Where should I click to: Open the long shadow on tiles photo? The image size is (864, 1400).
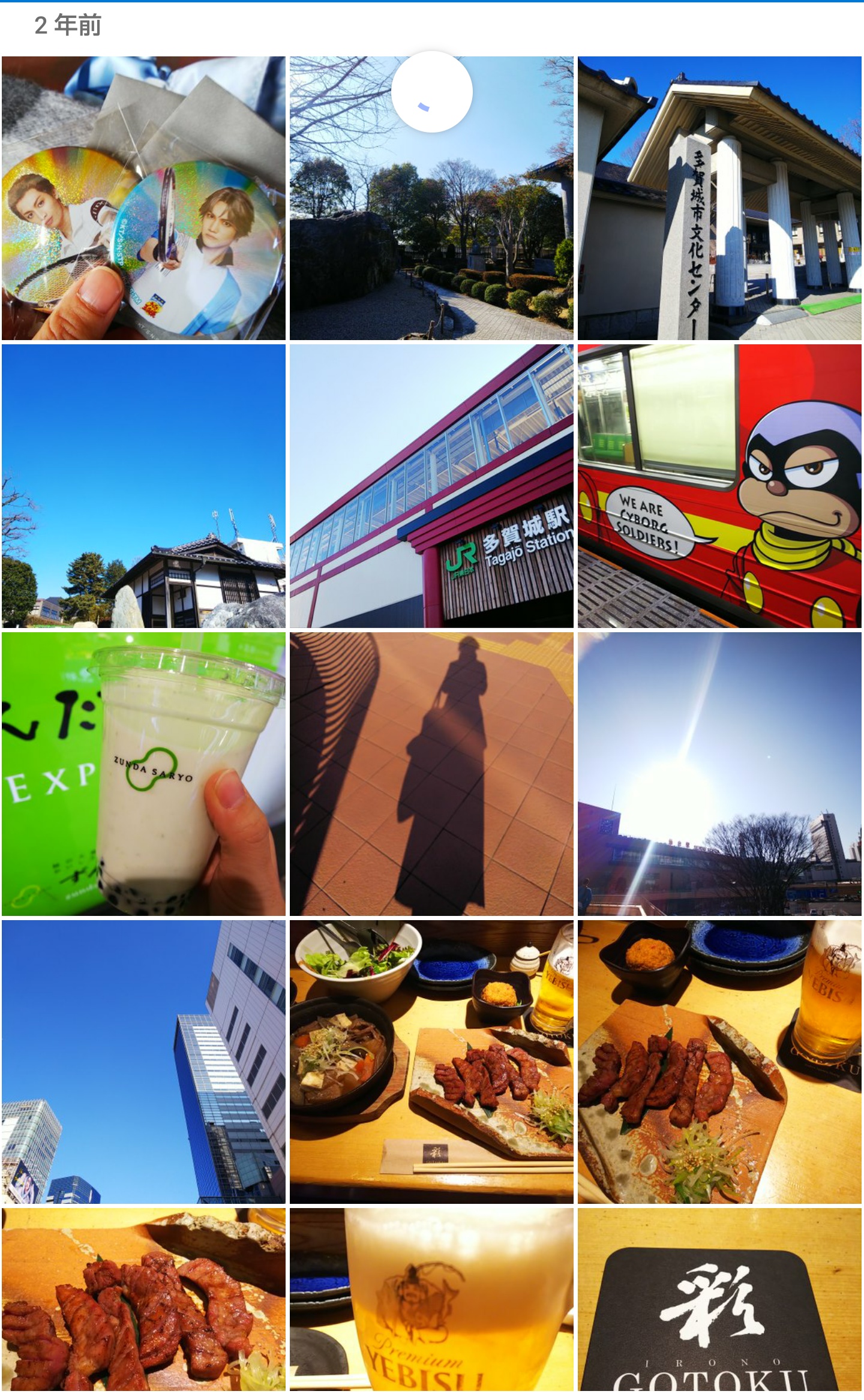coord(431,774)
